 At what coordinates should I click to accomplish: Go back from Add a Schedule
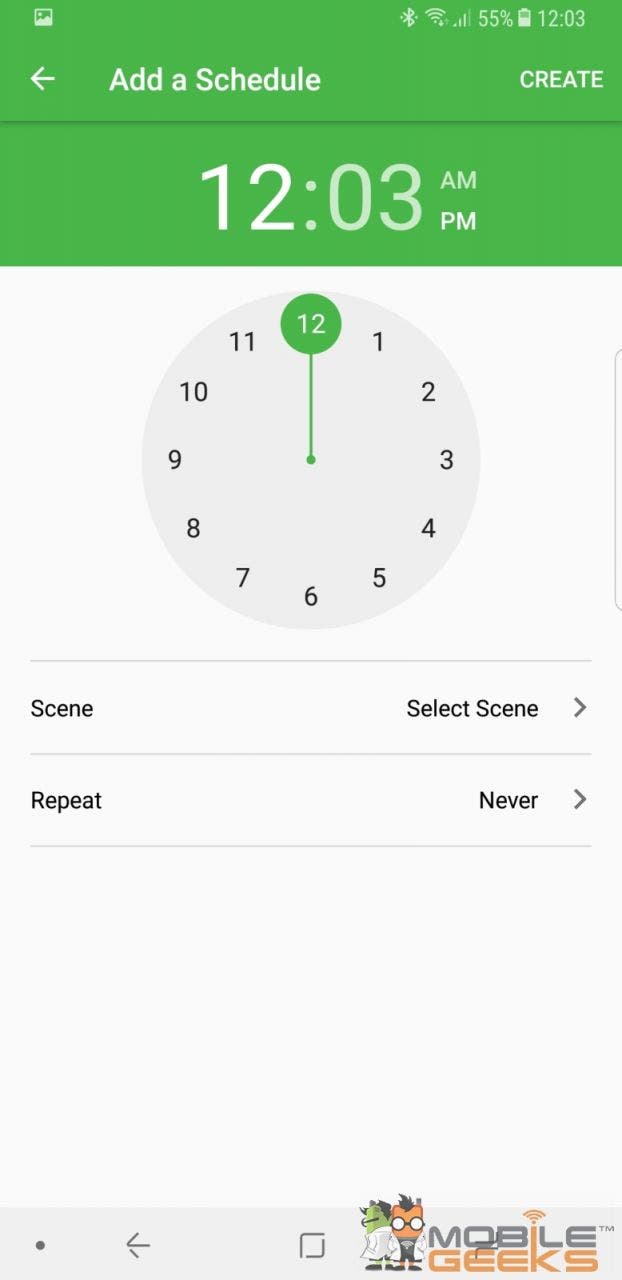coord(42,79)
